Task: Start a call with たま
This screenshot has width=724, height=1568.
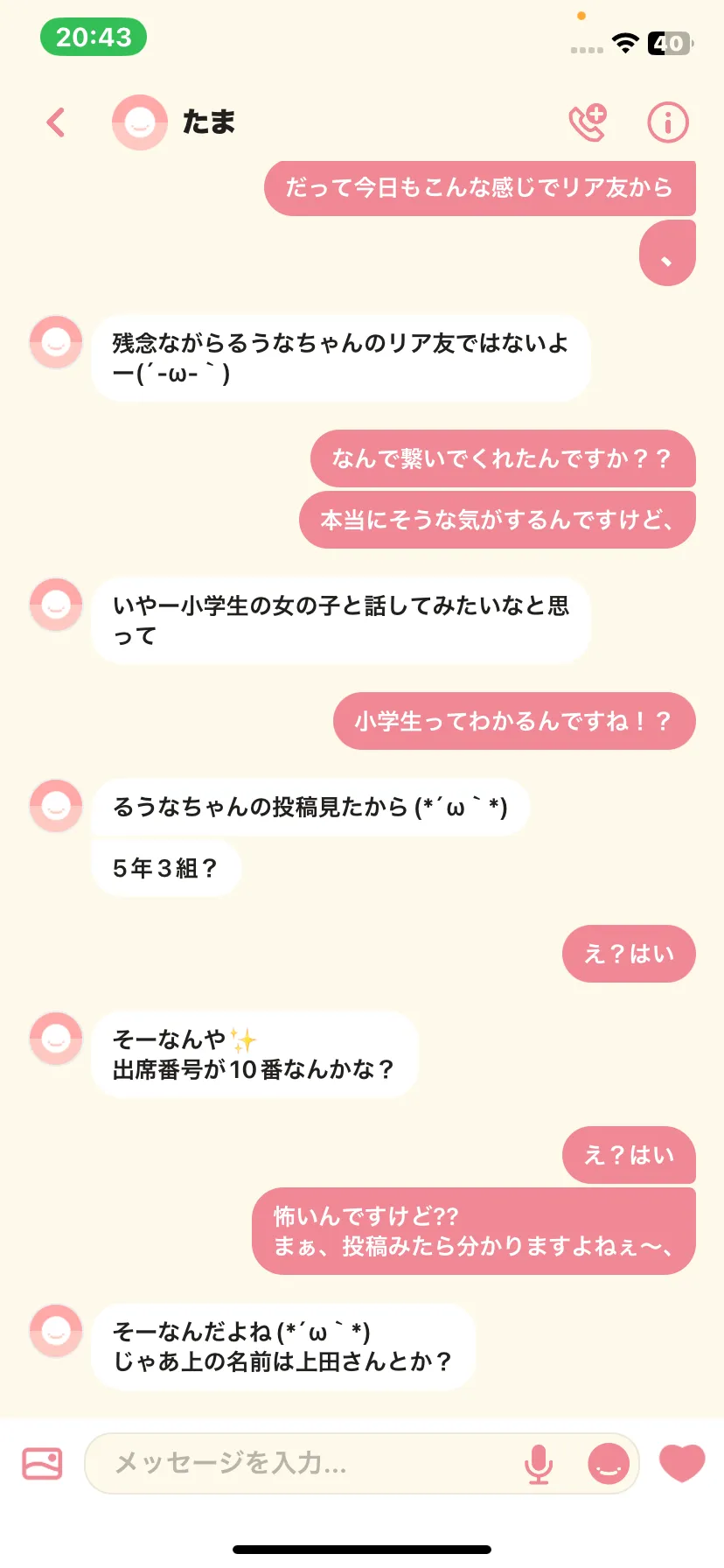Action: click(588, 122)
